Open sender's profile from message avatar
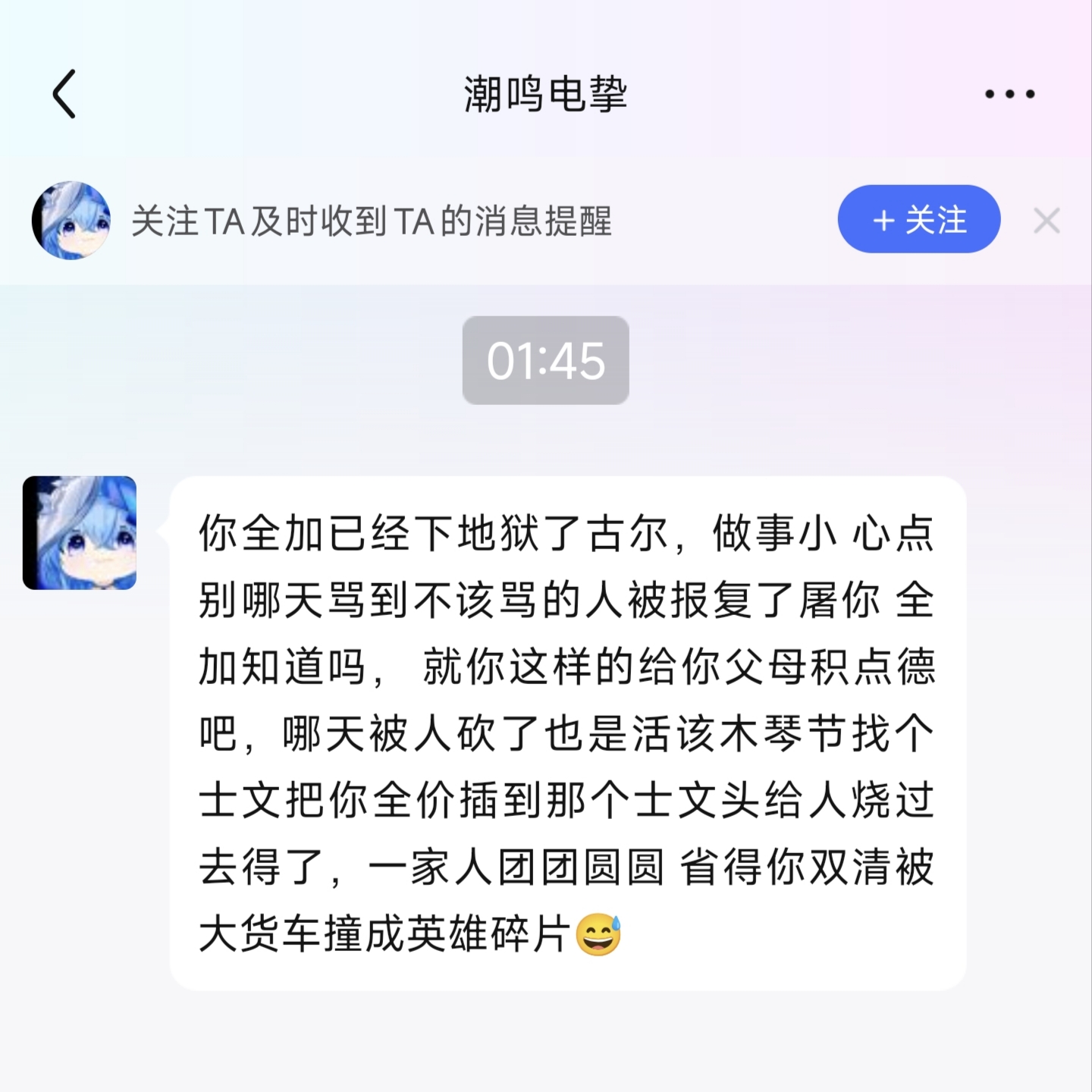1092x1092 pixels. point(80,533)
